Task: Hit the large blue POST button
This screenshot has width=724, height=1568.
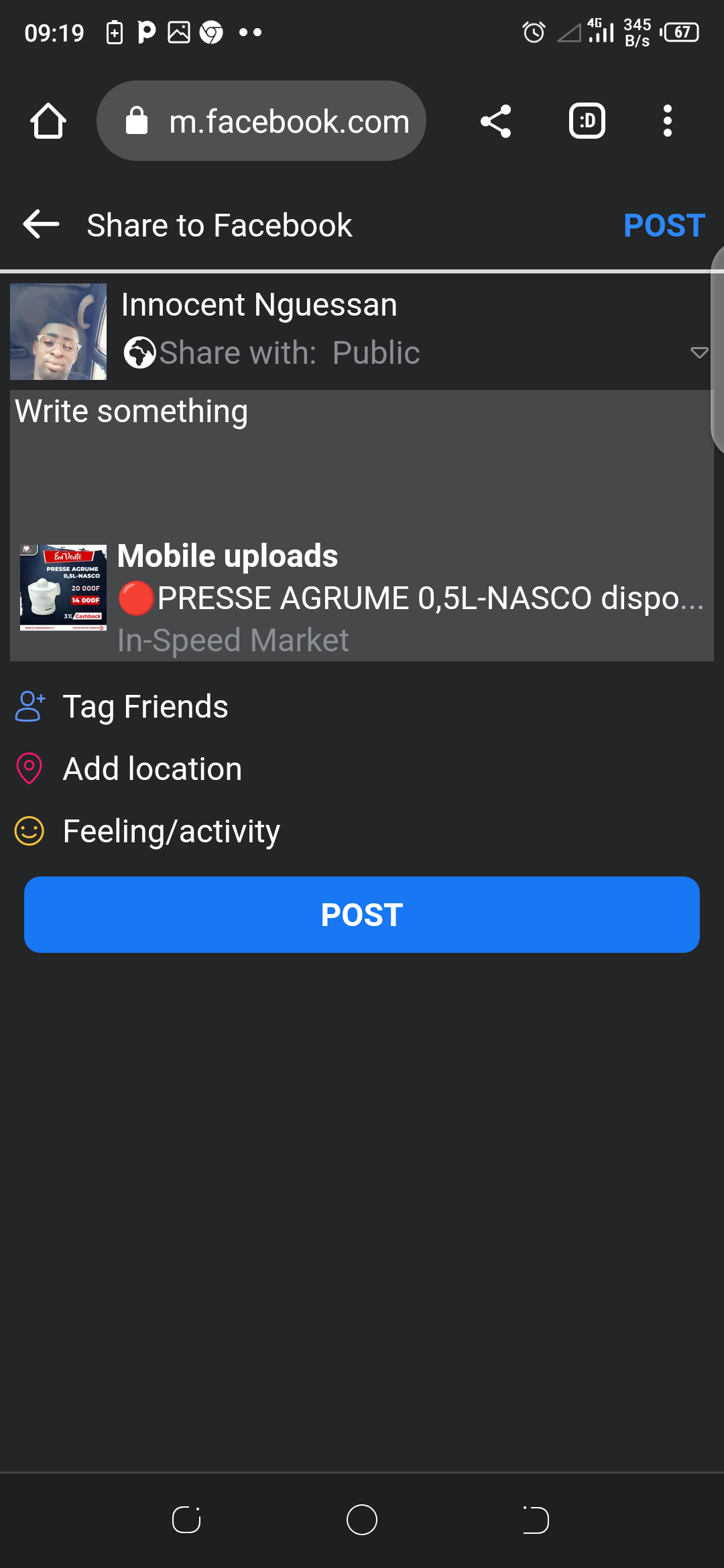Action: point(362,915)
